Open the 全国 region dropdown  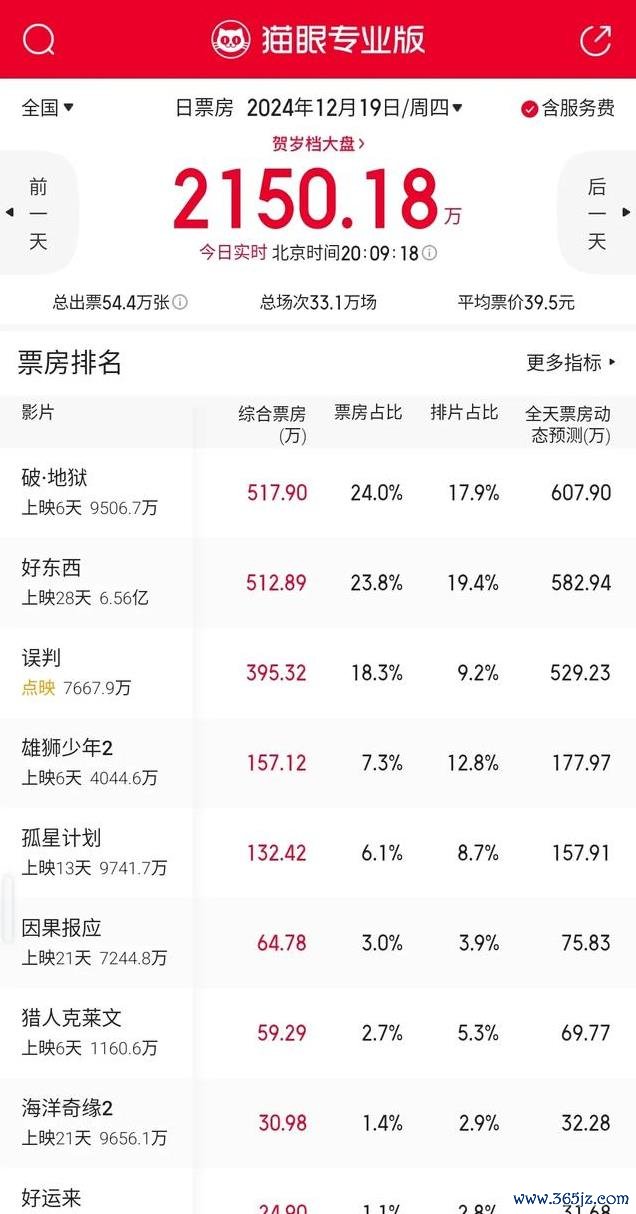point(47,108)
